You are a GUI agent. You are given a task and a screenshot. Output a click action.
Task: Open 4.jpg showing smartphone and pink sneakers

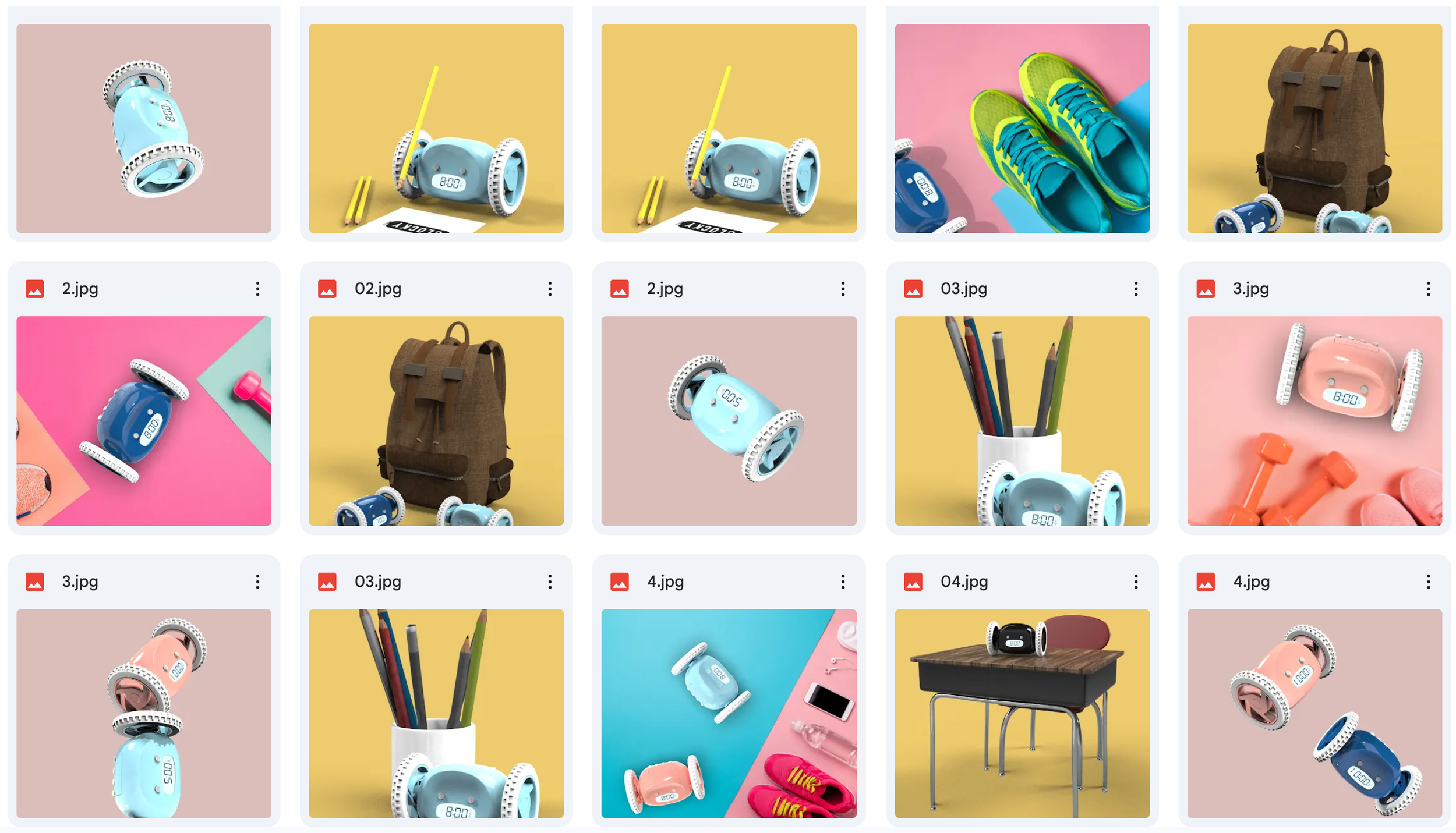729,713
